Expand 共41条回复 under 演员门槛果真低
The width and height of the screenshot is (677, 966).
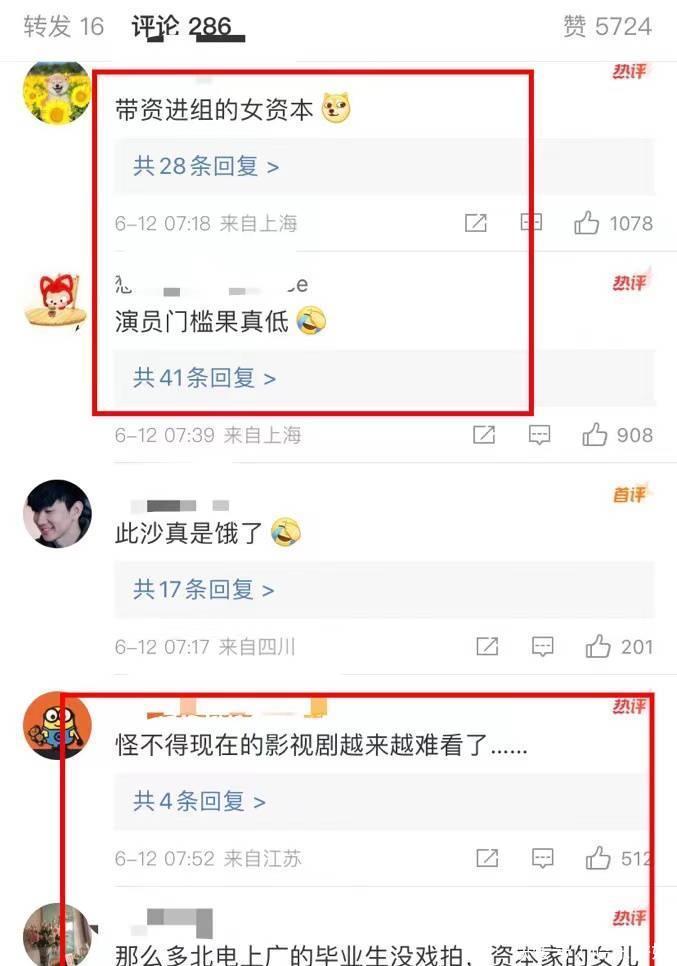[x=205, y=378]
